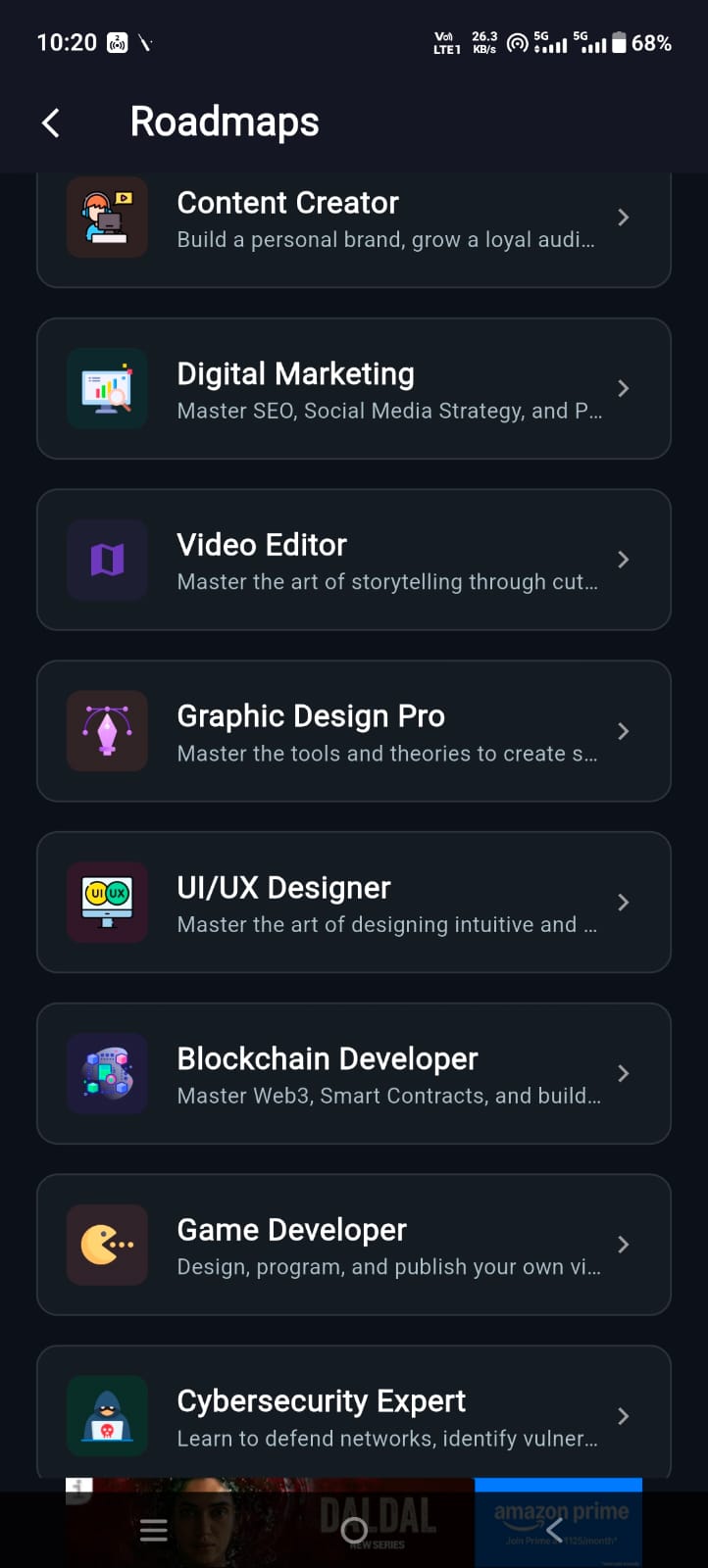Click the Cybersecurity Expert hacker icon
708x1568 pixels.
107,1415
